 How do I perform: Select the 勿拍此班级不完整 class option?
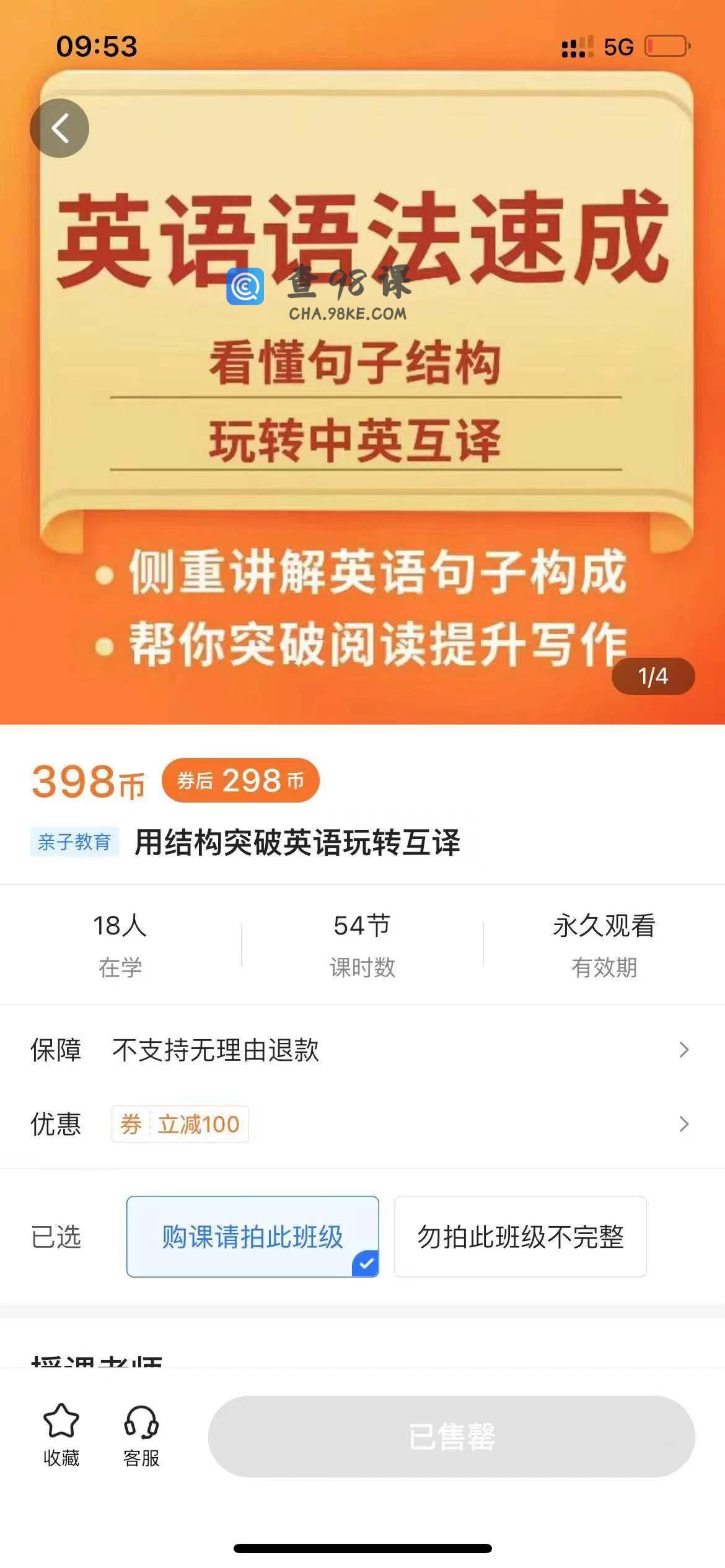(520, 1237)
